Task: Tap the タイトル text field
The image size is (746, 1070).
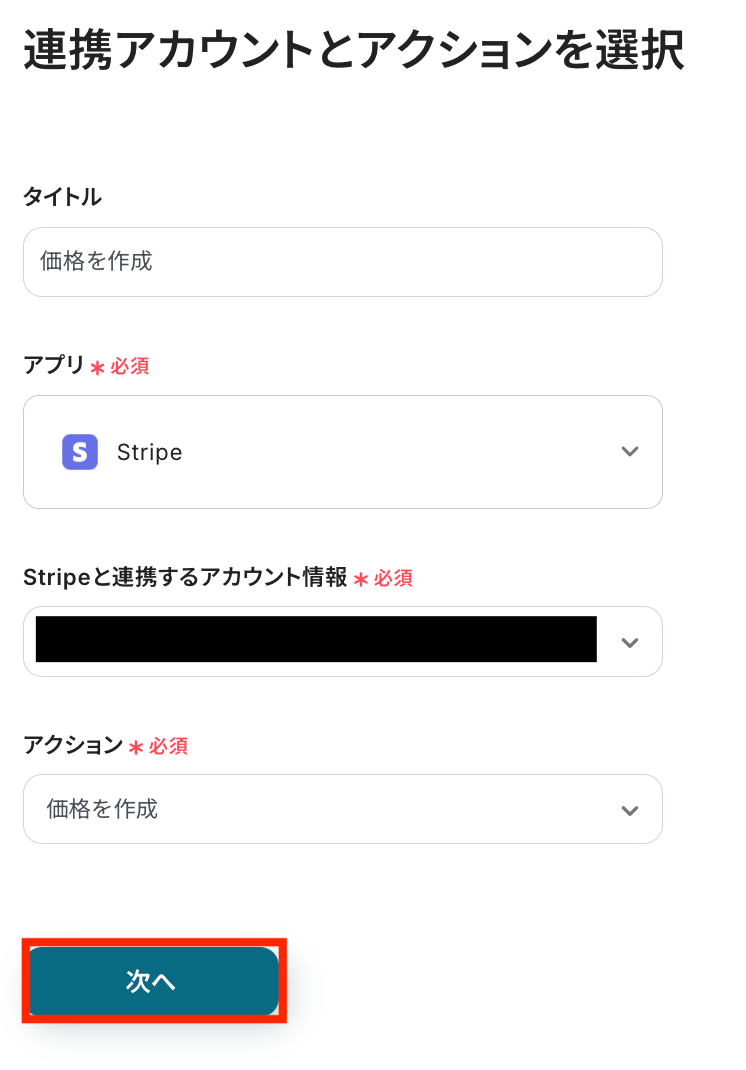Action: (342, 262)
